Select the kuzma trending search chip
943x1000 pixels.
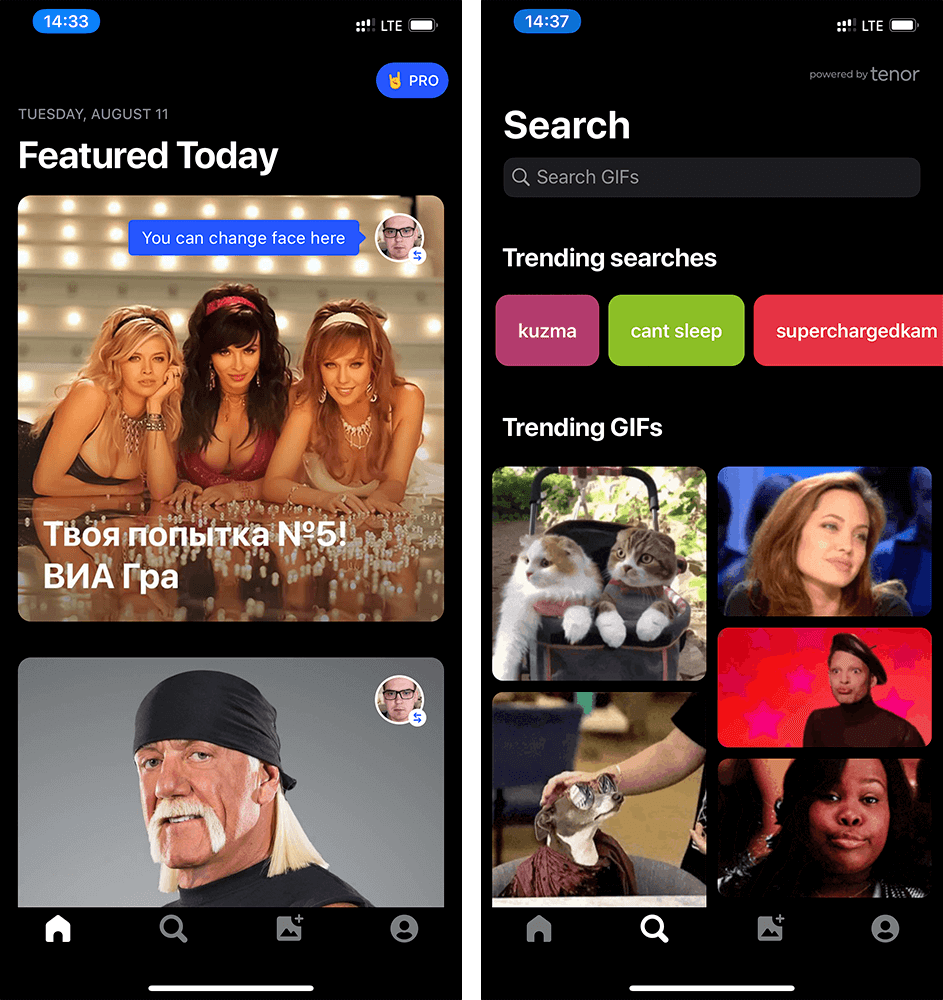click(x=547, y=331)
